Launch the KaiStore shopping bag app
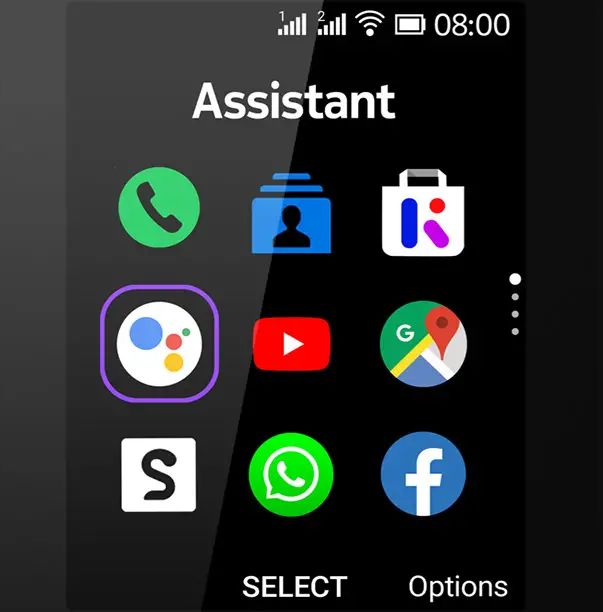Screen dimensions: 603x612 tap(423, 212)
